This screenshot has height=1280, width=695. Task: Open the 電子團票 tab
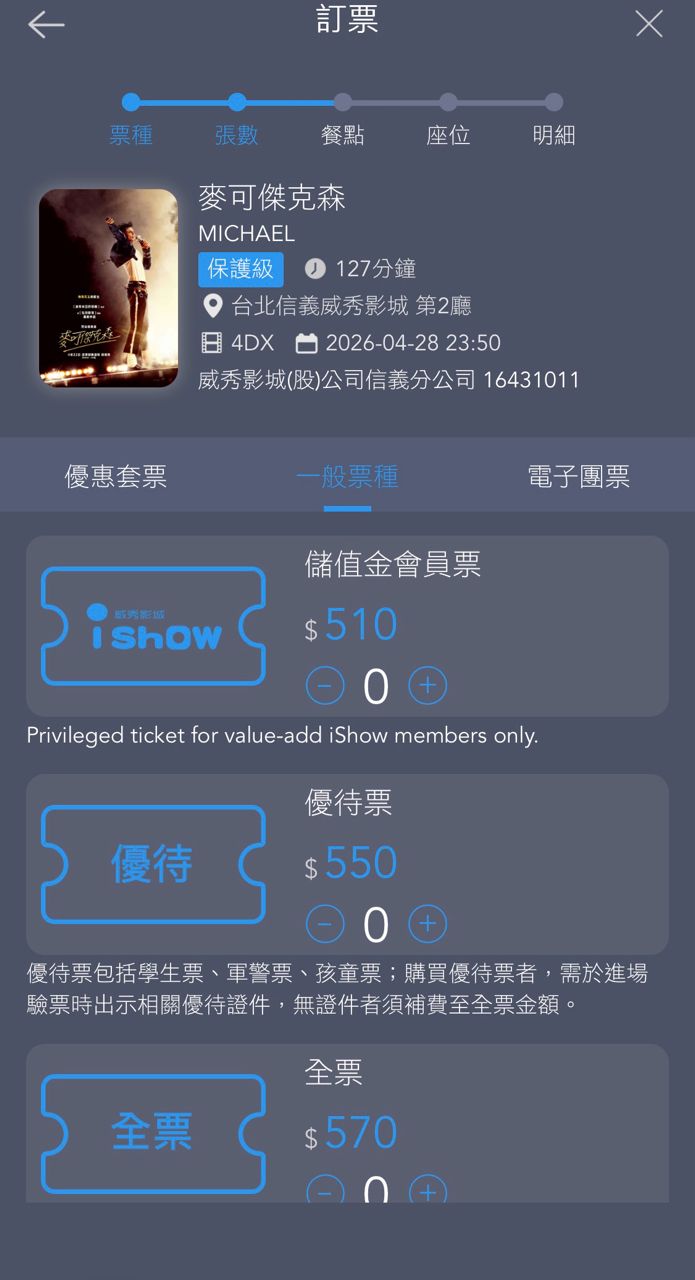coord(578,477)
